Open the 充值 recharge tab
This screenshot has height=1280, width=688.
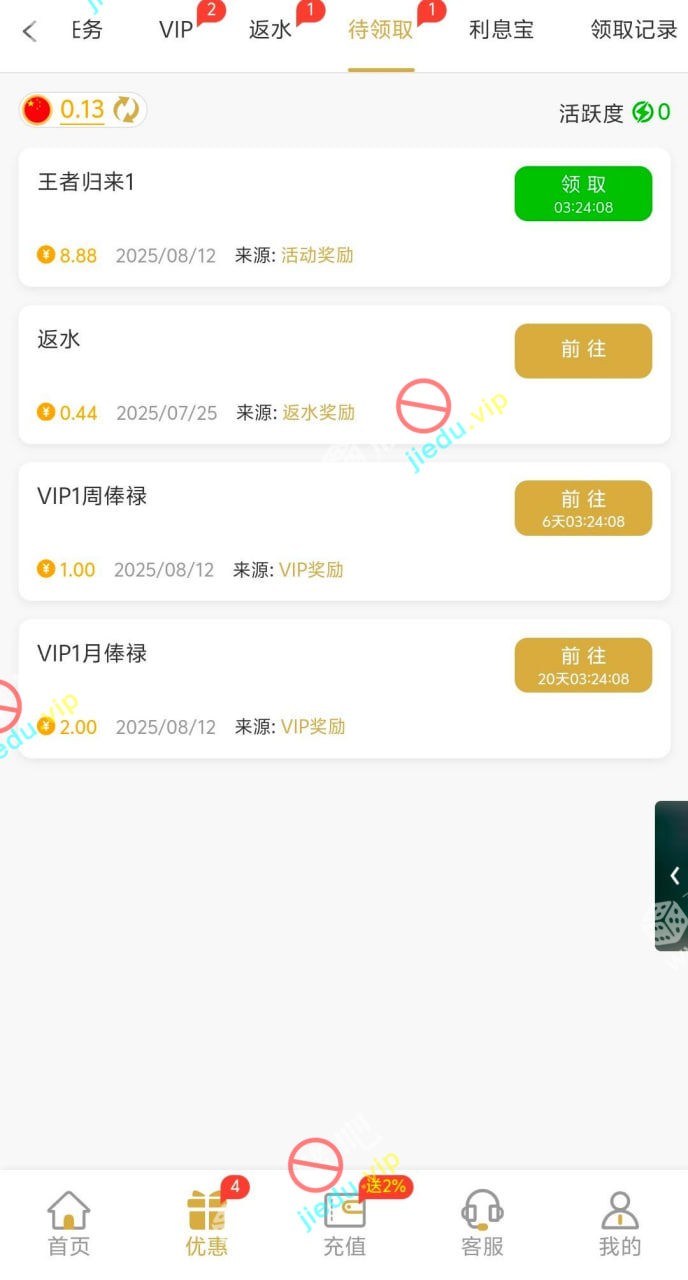pos(344,1222)
